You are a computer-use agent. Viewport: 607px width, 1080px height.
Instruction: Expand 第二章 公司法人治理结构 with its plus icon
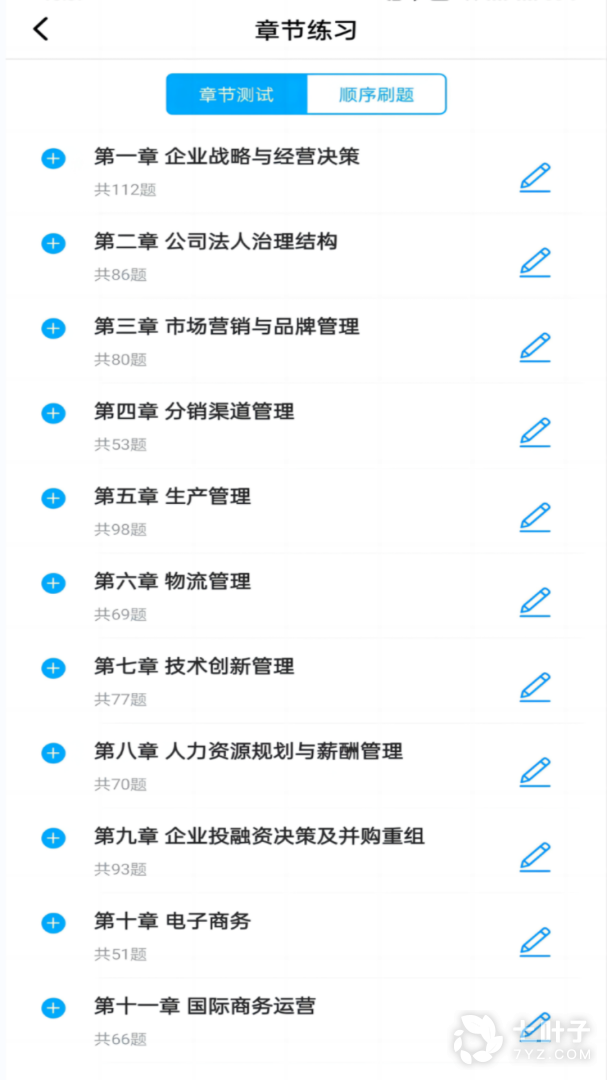point(54,243)
